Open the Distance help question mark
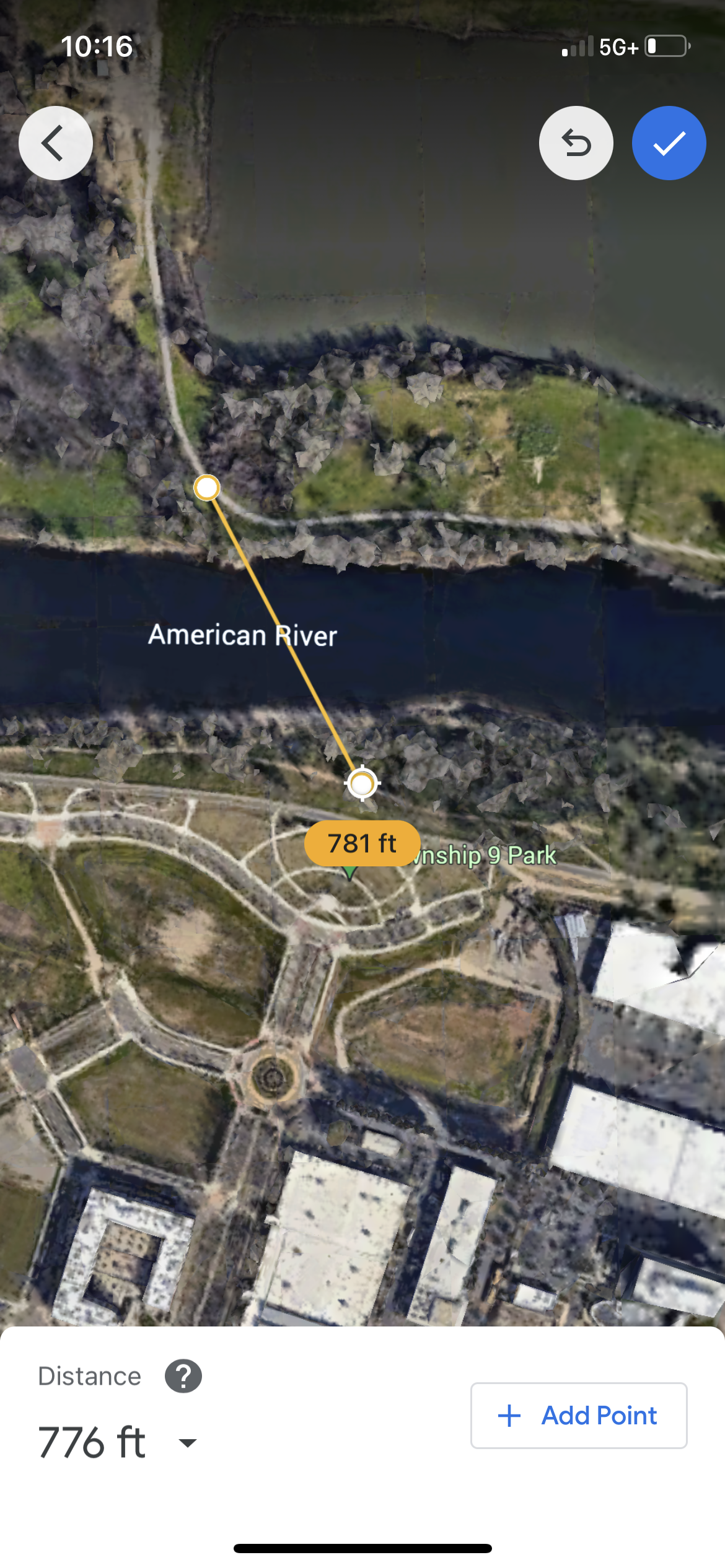Screen dimensions: 725x1568 pos(183,1376)
